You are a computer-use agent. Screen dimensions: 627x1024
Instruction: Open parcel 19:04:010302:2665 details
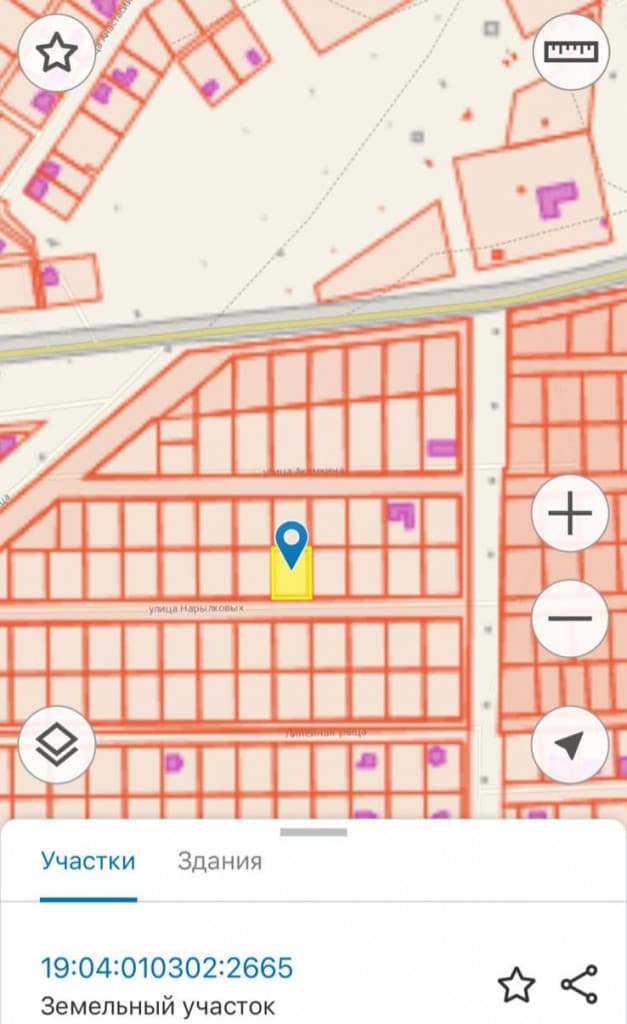[167, 968]
